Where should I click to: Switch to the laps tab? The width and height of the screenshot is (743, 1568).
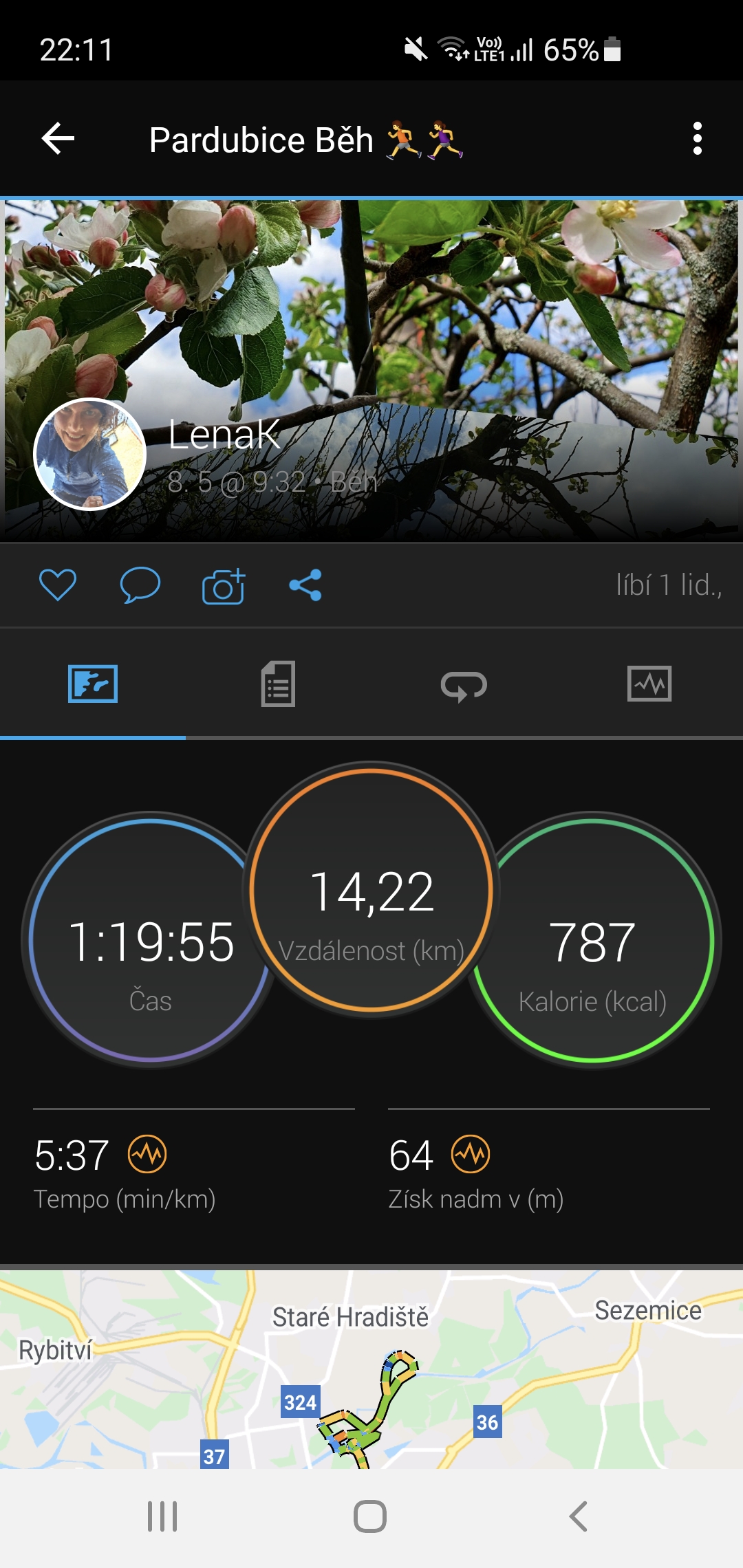[464, 685]
